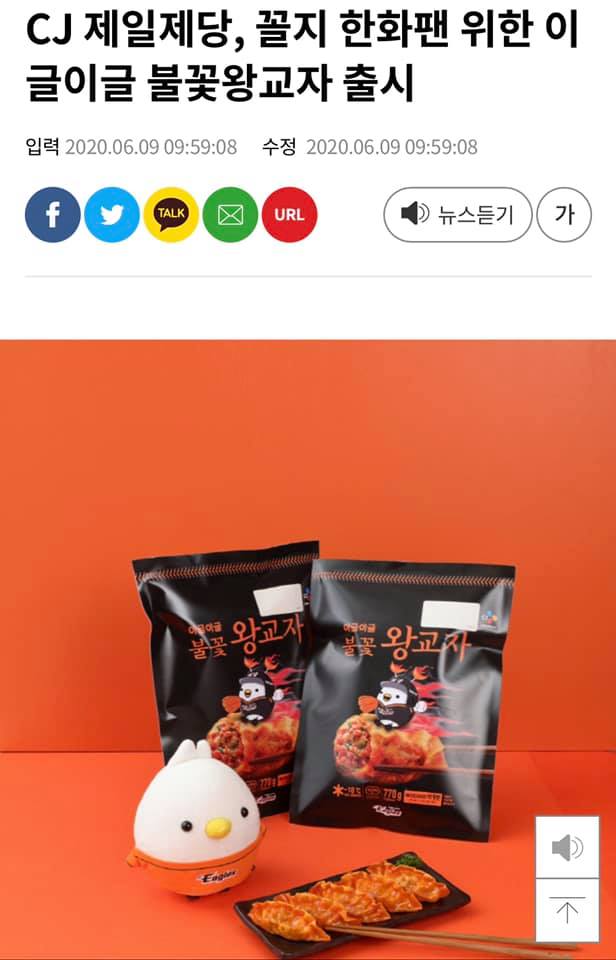The height and width of the screenshot is (960, 616).
Task: Copy the article URL
Action: pos(289,214)
